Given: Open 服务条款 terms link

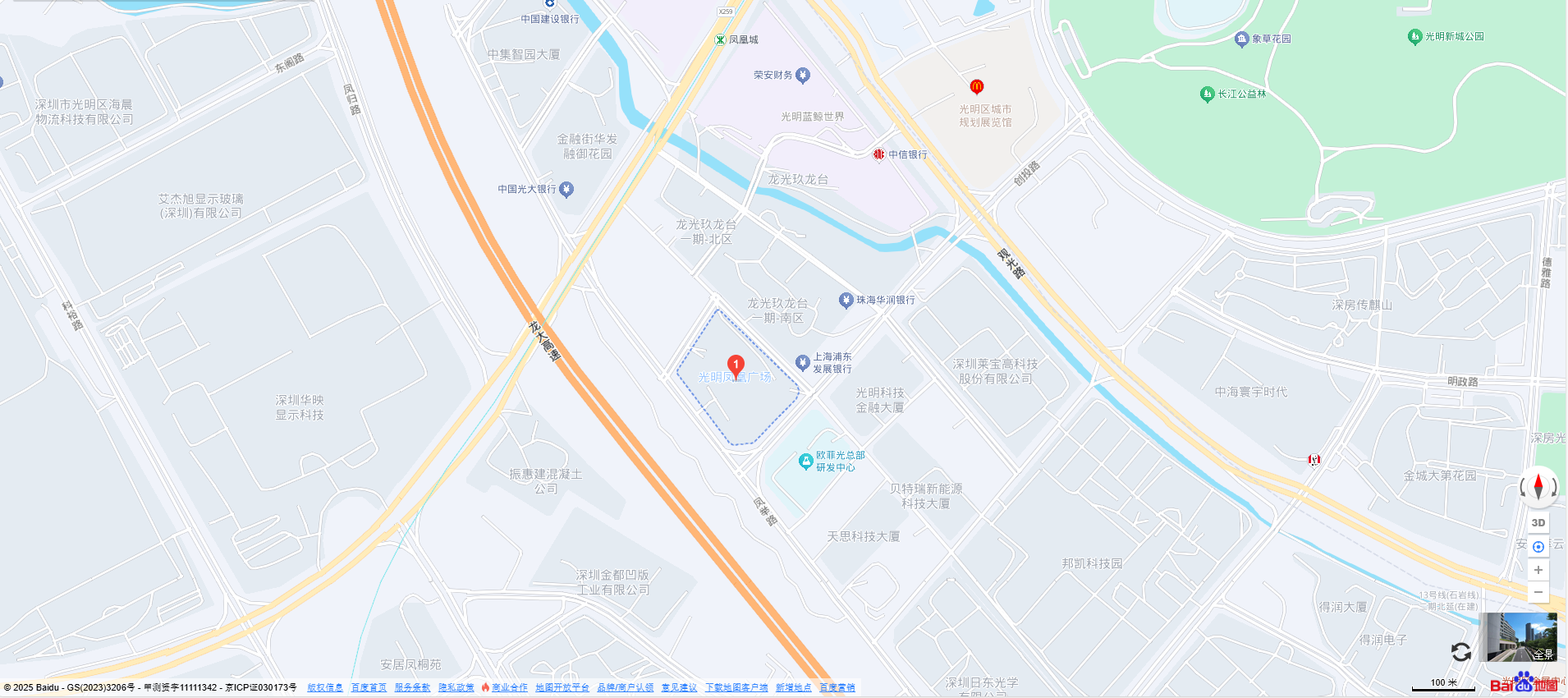Looking at the screenshot, I should 412,687.
